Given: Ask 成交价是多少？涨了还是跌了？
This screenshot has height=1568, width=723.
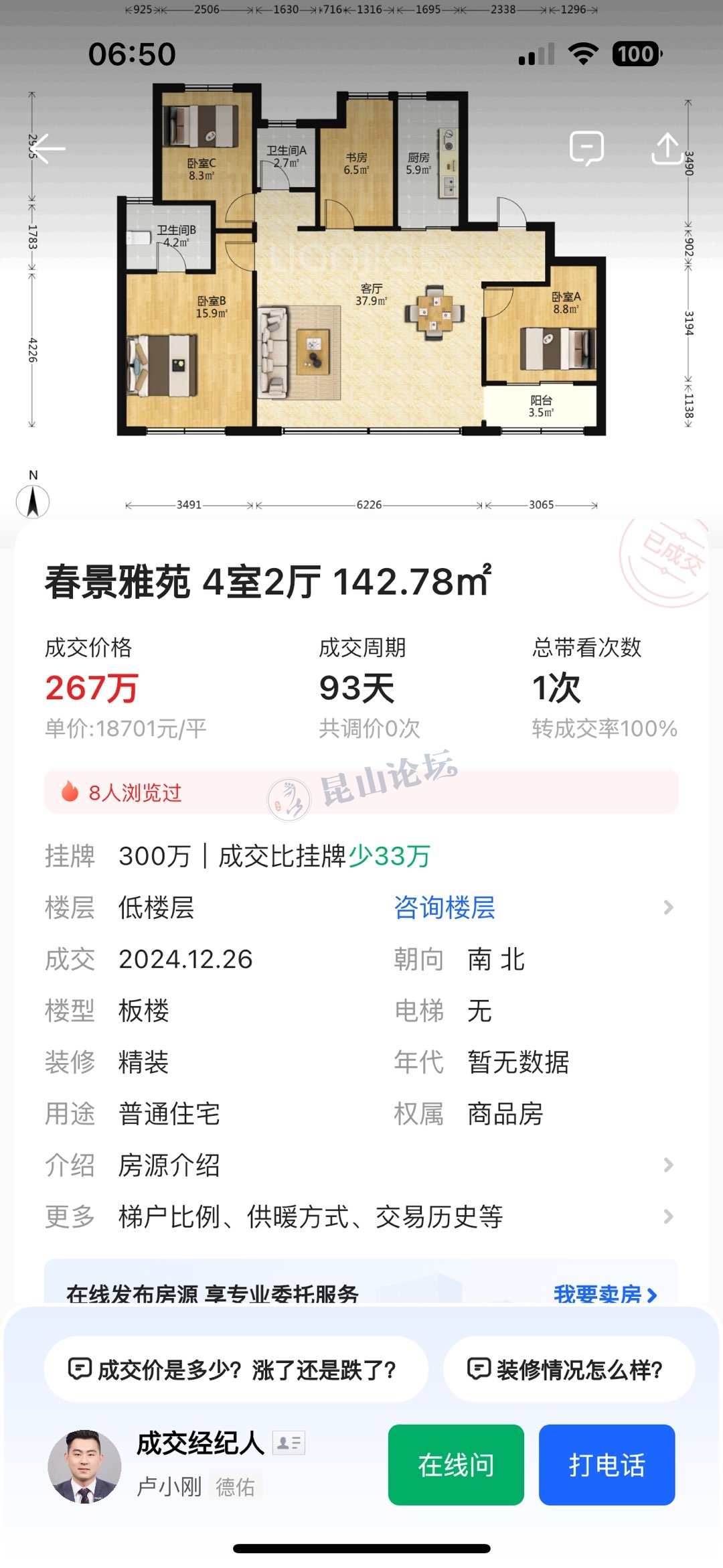Looking at the screenshot, I should [x=236, y=1370].
